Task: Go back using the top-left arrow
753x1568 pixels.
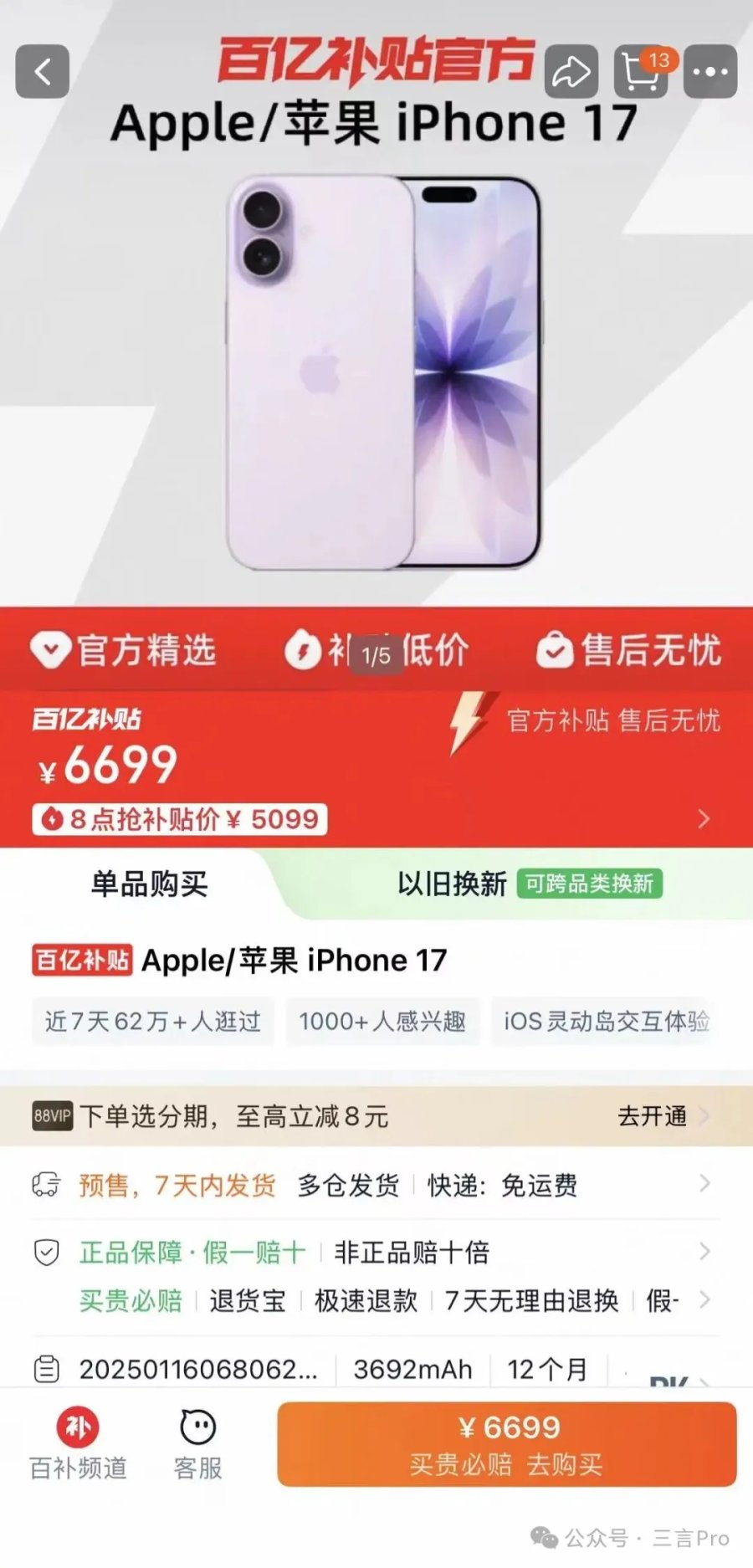Action: click(x=42, y=72)
